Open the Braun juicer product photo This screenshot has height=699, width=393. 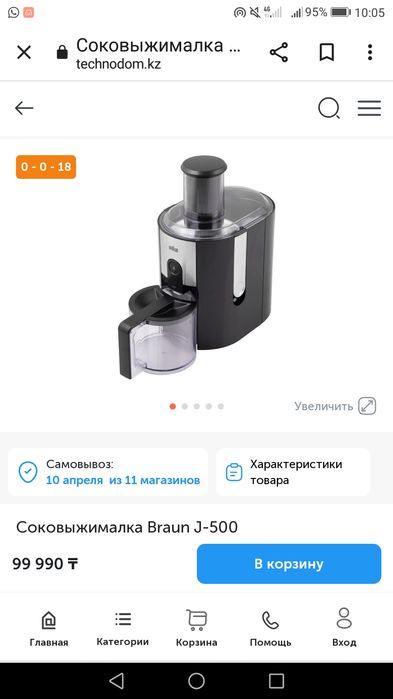[x=196, y=267]
